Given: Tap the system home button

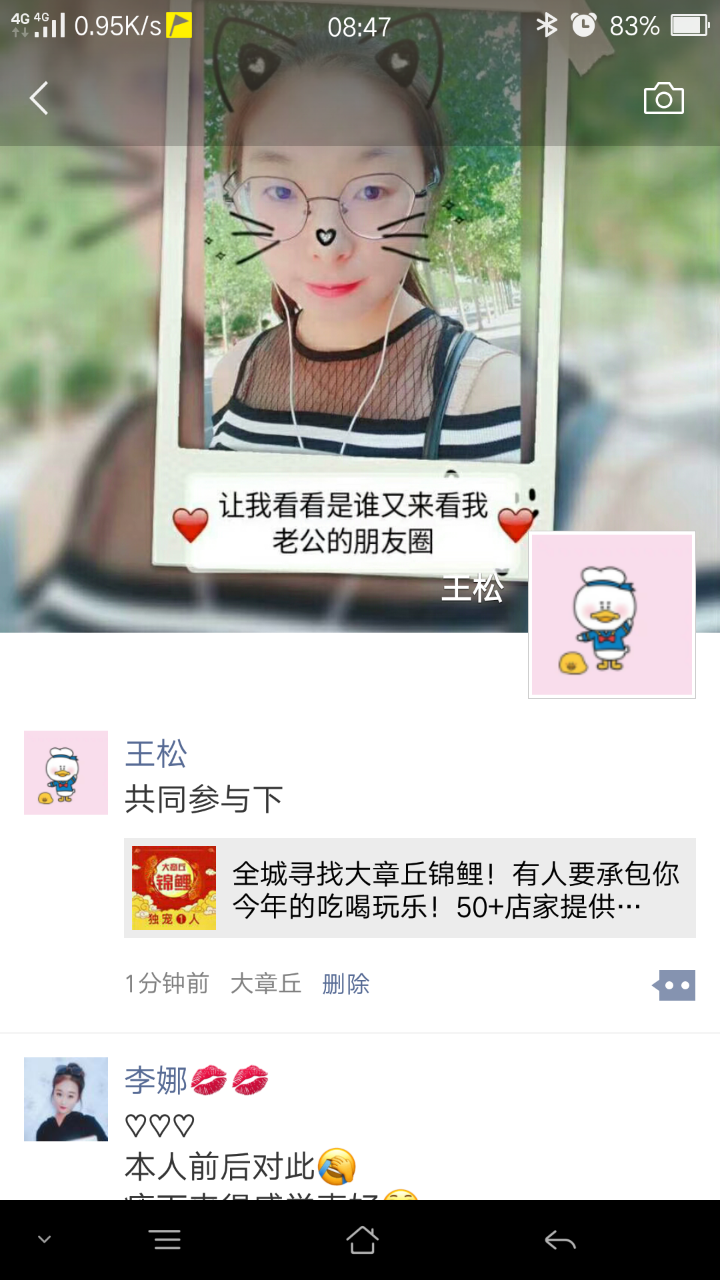Looking at the screenshot, I should (x=362, y=1241).
